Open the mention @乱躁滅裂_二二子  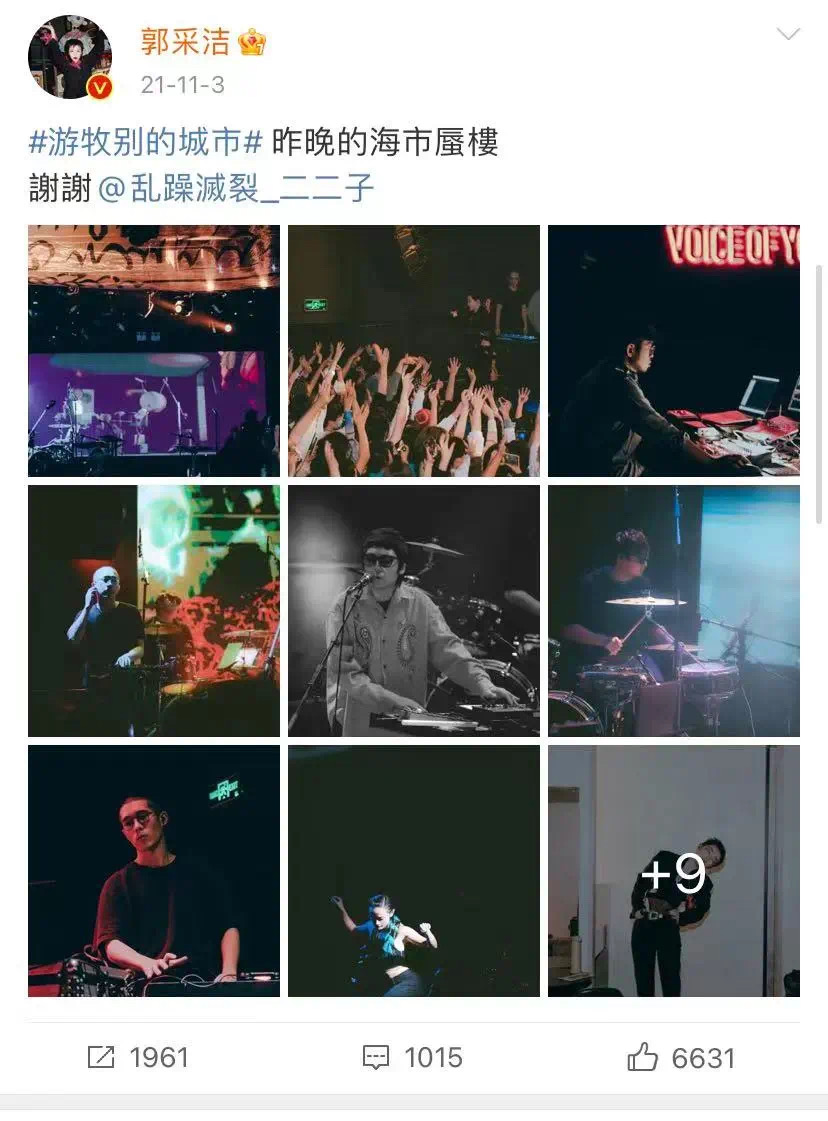point(236,187)
